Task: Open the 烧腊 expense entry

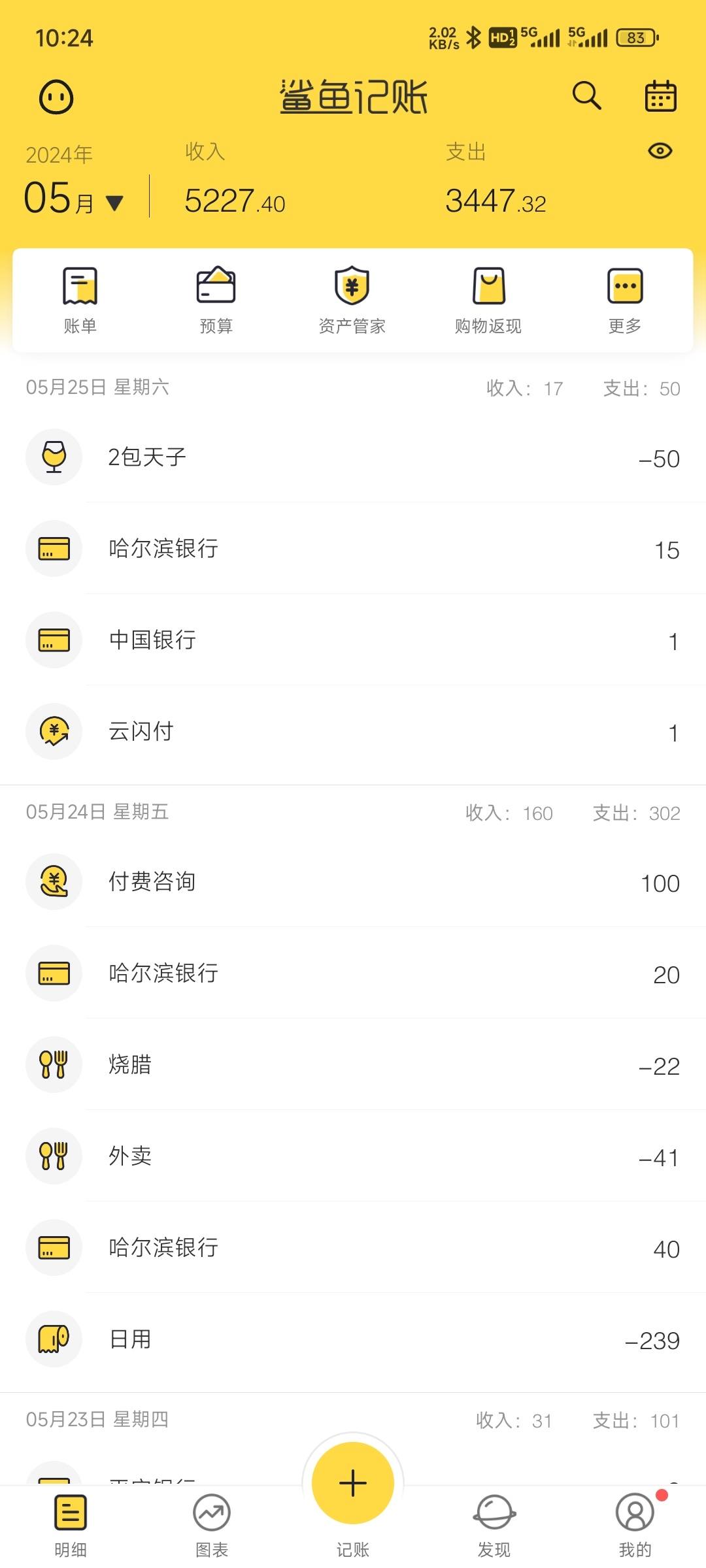Action: pyautogui.click(x=353, y=1064)
